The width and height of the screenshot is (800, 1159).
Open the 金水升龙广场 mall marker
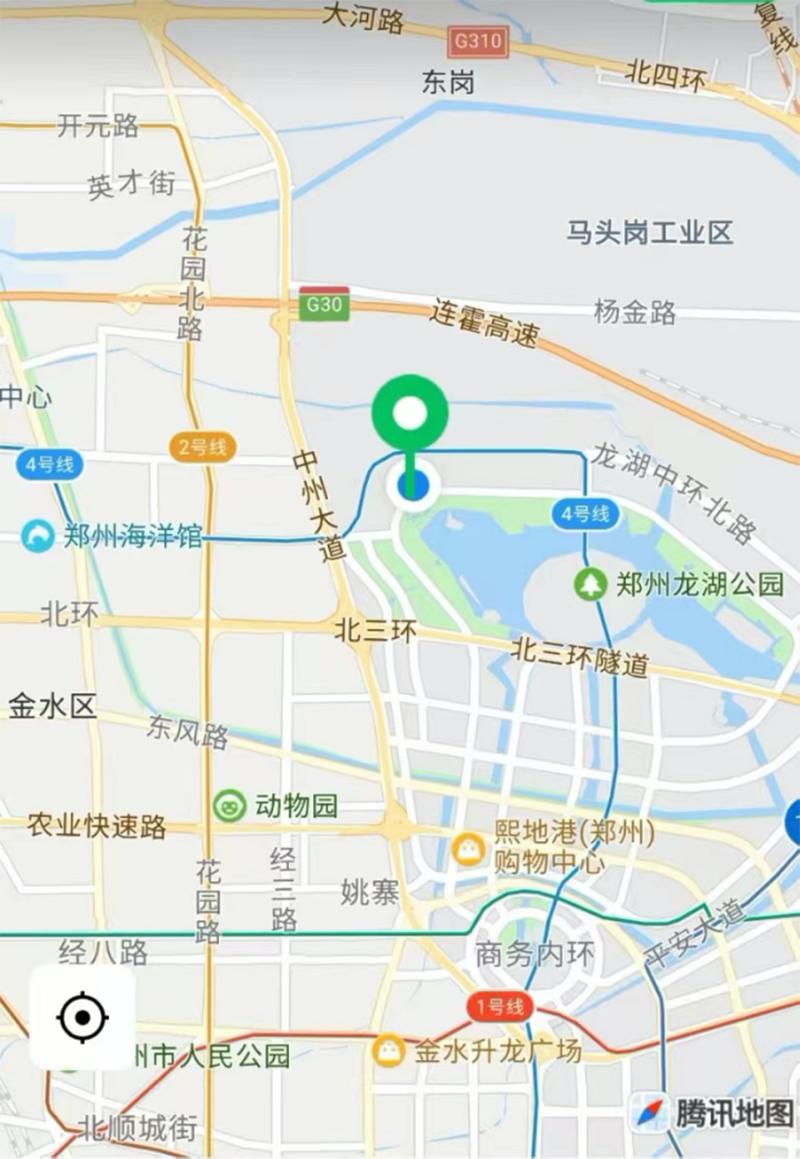pos(388,1051)
